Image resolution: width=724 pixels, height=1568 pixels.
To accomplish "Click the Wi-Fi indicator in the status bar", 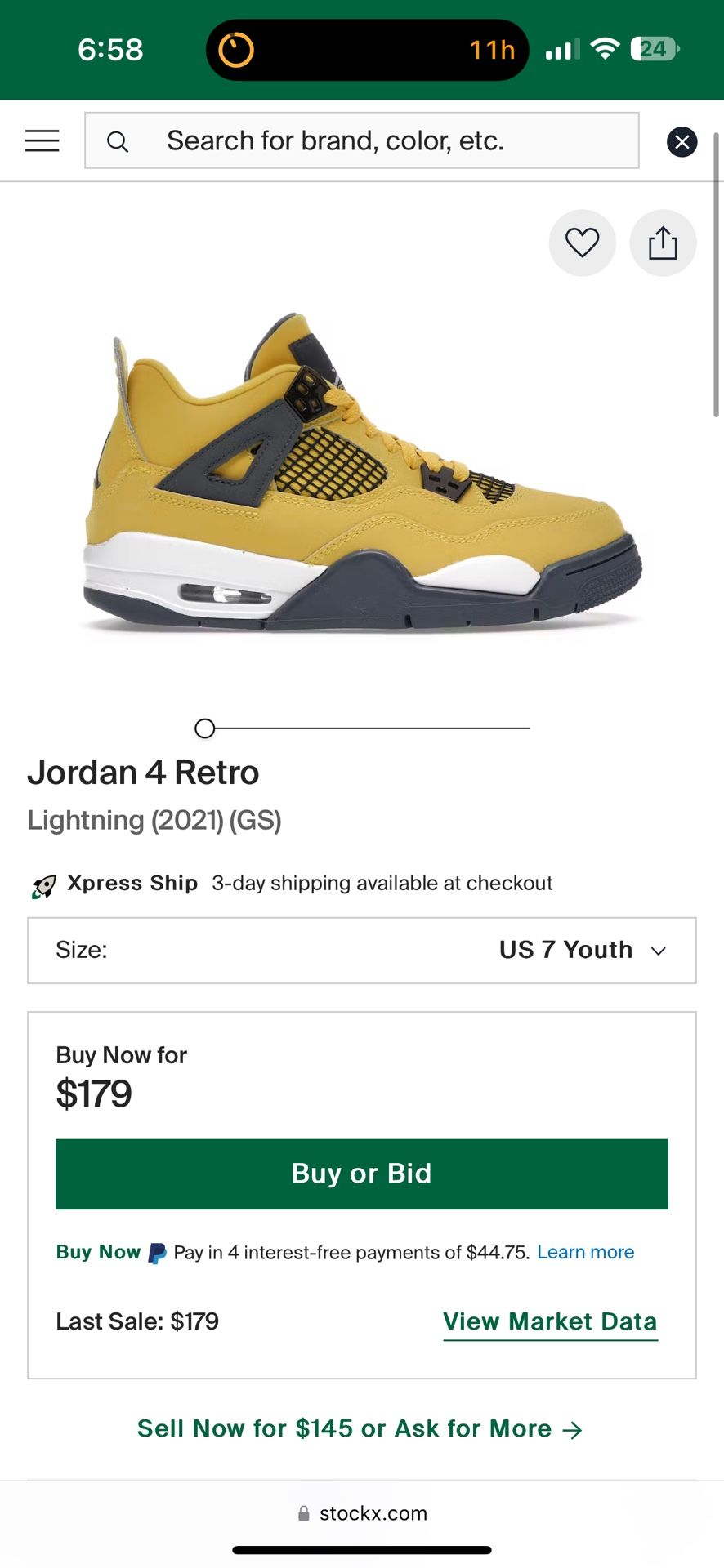I will point(602,49).
